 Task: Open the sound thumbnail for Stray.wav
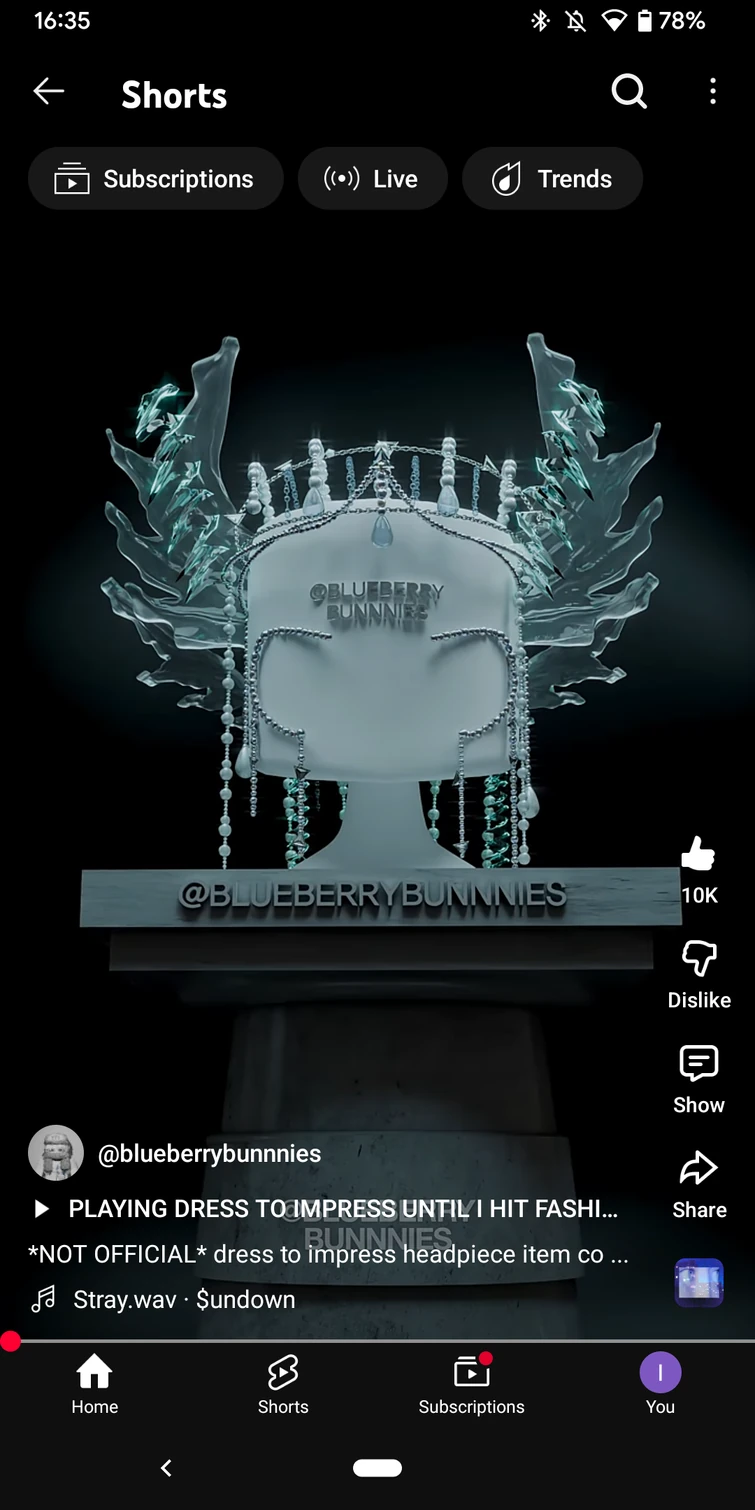(x=698, y=1283)
